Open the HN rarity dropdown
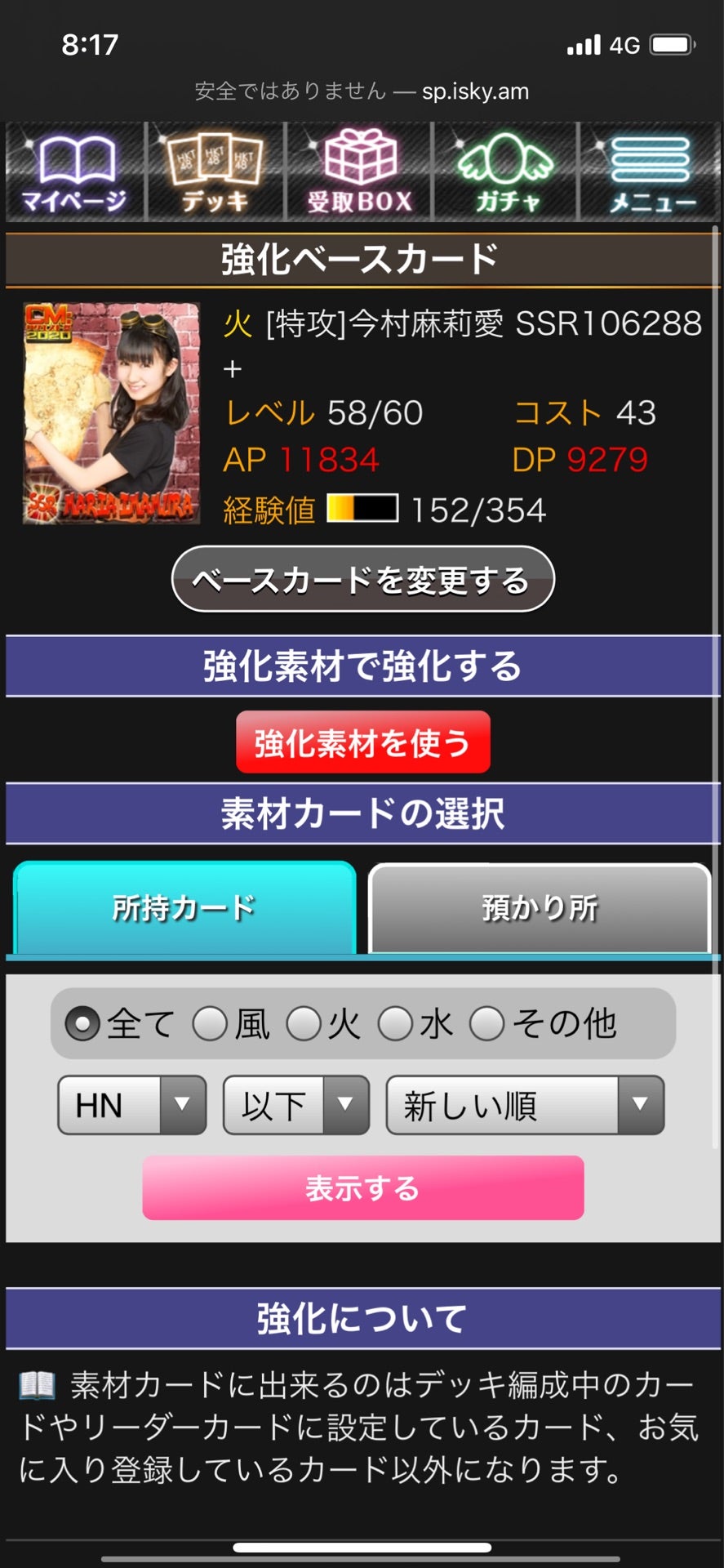This screenshot has height=1568, width=724. pyautogui.click(x=131, y=1105)
